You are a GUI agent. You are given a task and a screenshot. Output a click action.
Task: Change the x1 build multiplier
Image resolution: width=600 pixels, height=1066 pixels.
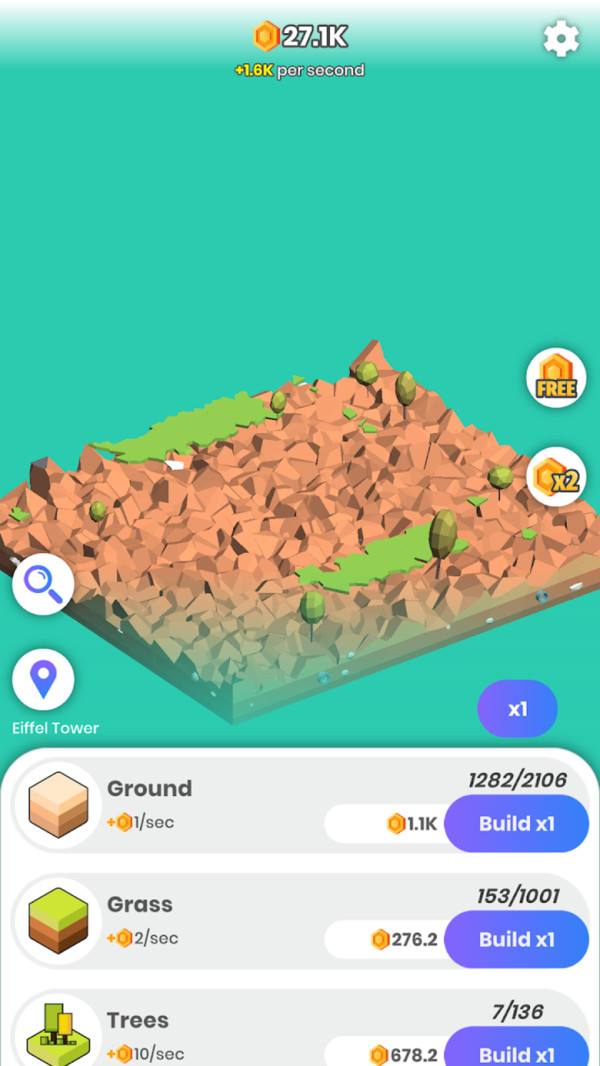click(x=518, y=708)
